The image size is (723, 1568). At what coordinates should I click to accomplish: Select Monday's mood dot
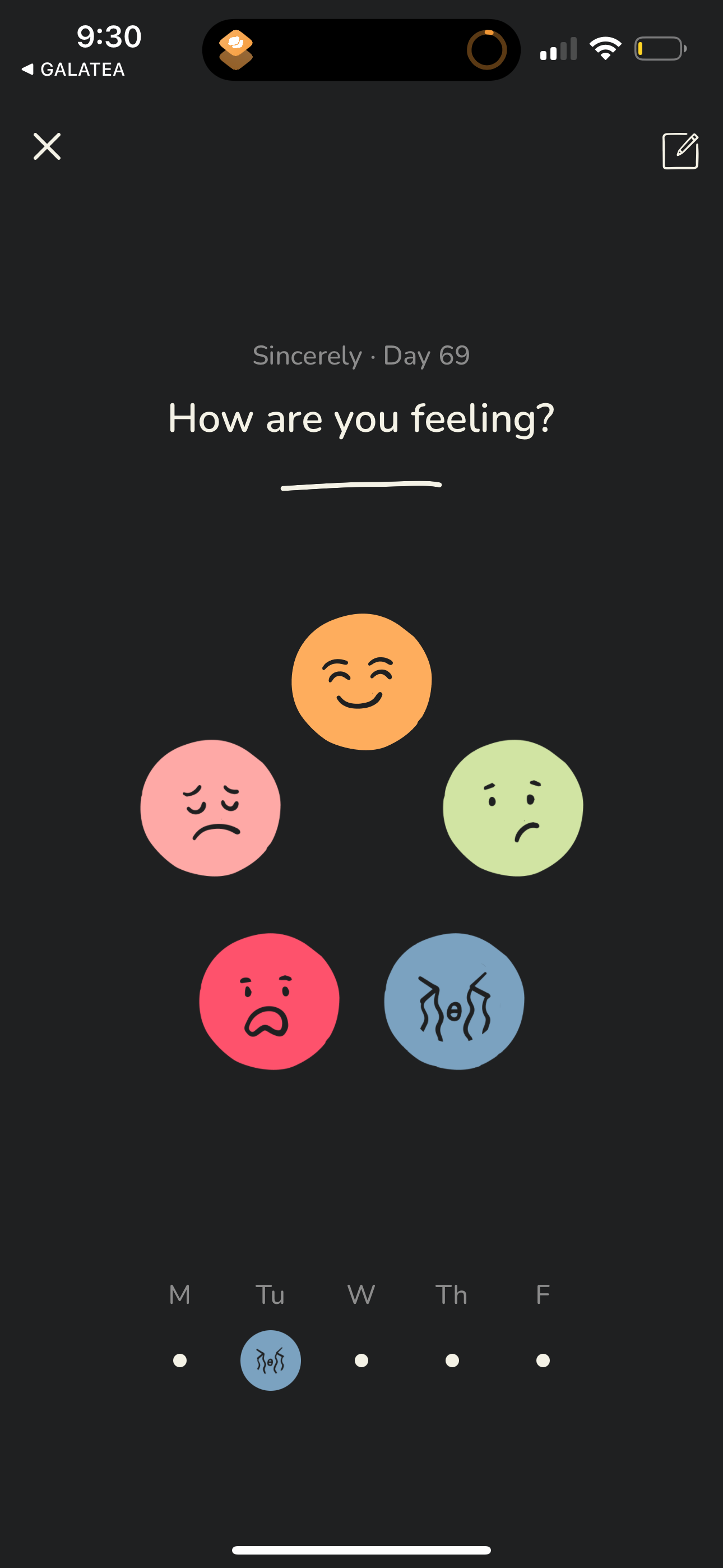point(179,1361)
